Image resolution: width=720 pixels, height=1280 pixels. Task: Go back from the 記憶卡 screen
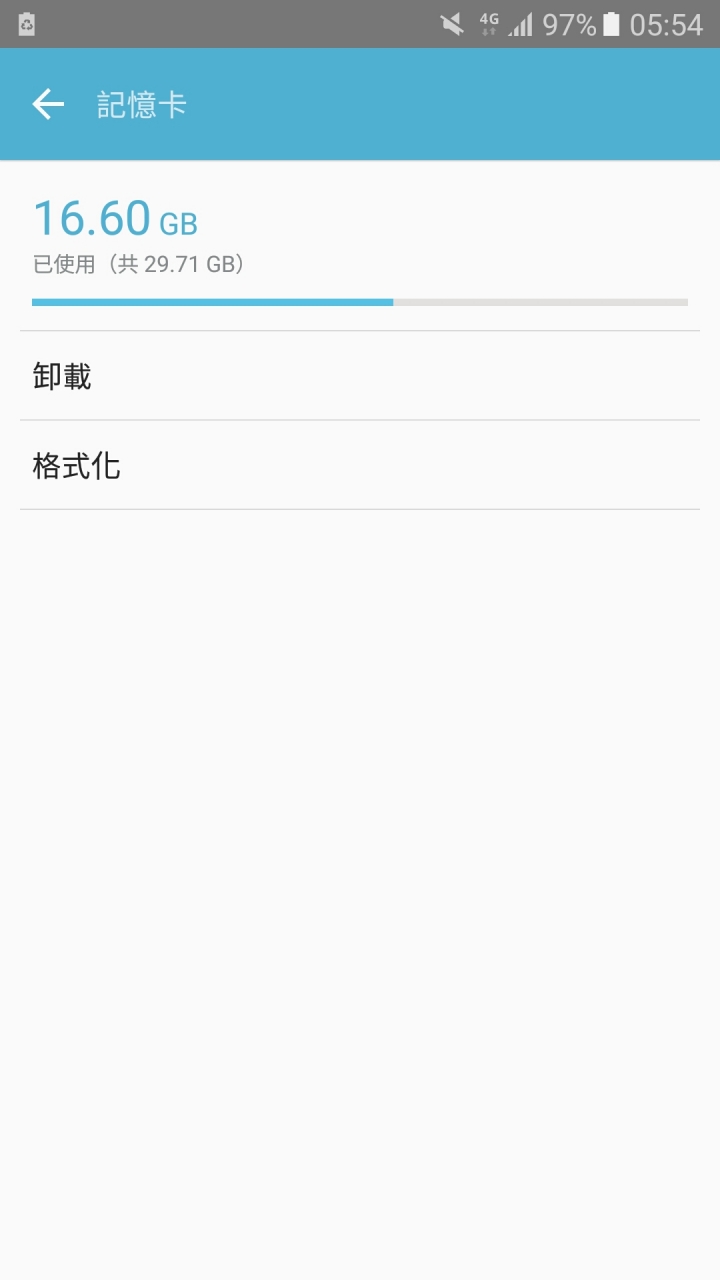tap(48, 104)
